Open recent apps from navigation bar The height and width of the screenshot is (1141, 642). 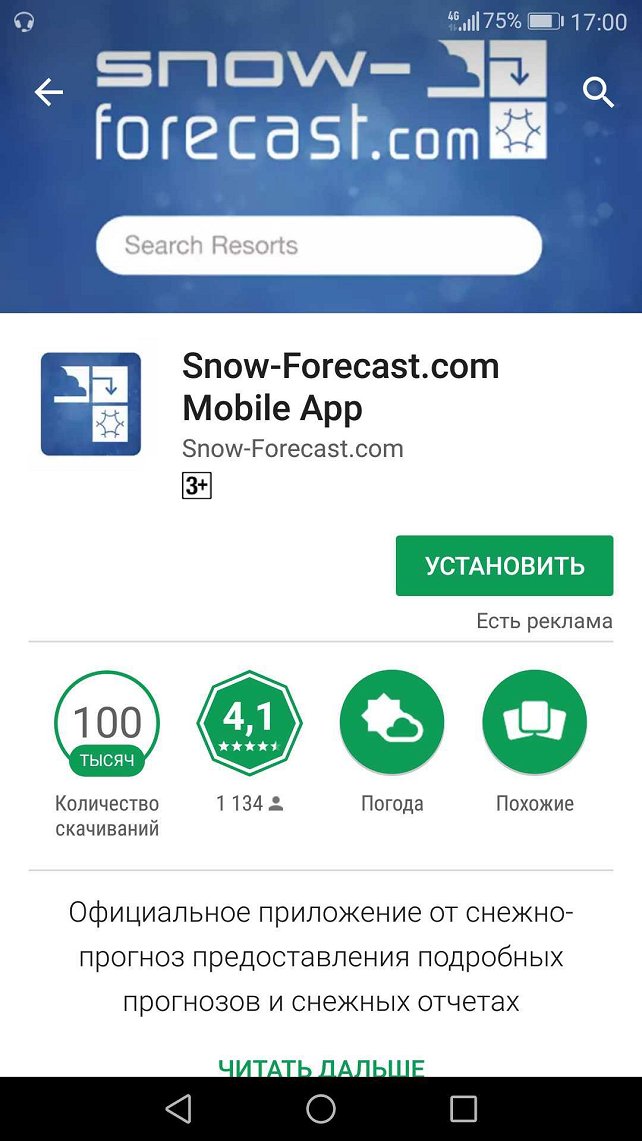point(463,1108)
